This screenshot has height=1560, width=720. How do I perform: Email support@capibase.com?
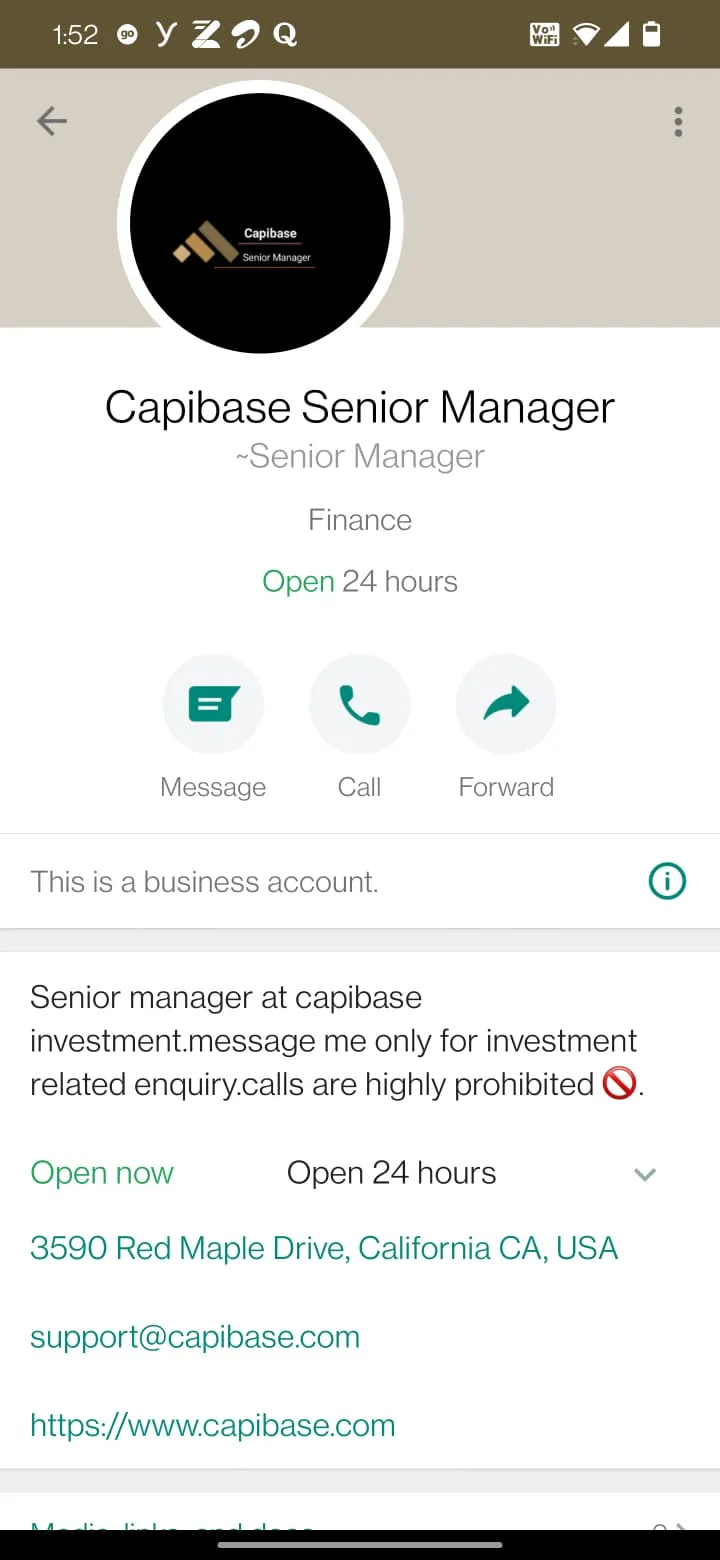click(195, 1337)
